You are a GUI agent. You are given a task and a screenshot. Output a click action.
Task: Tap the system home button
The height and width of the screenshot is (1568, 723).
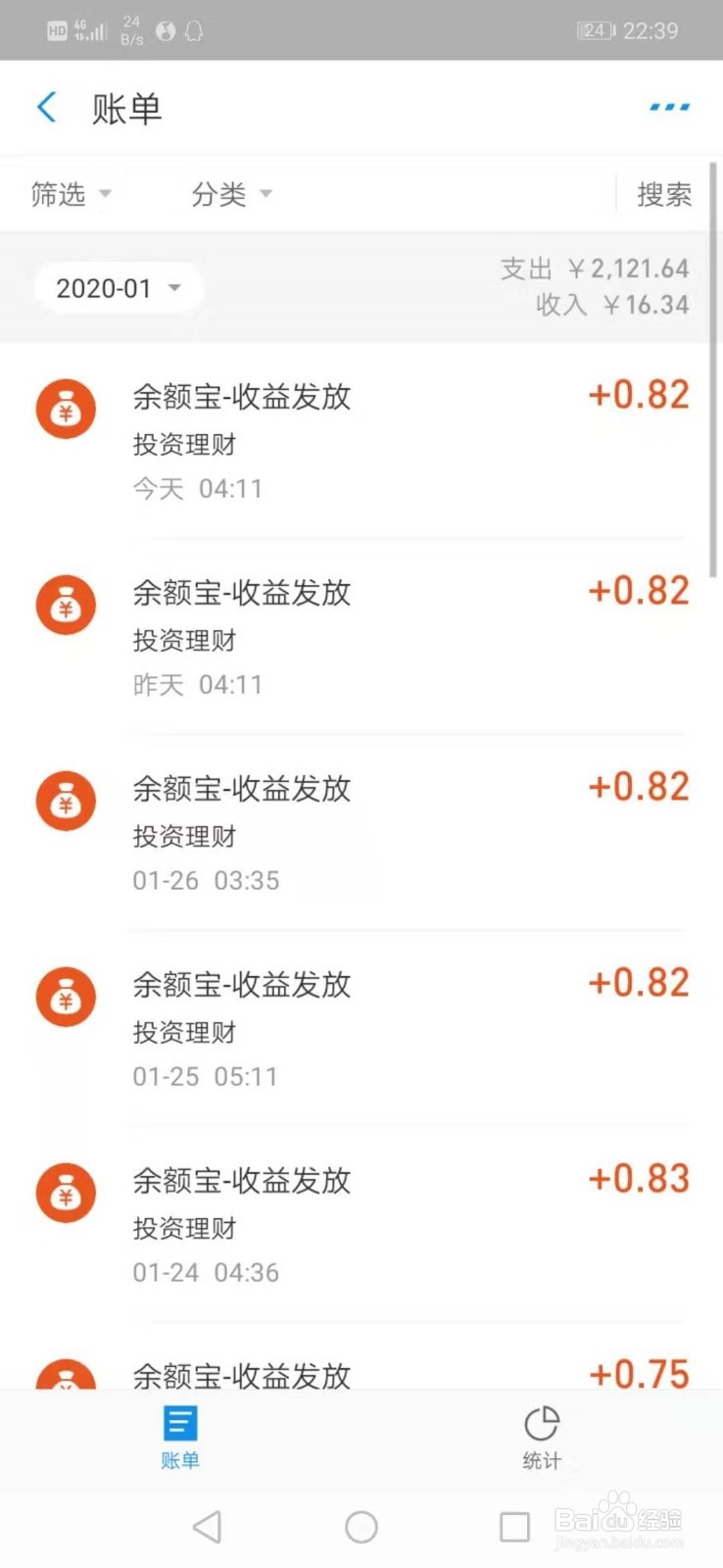pyautogui.click(x=361, y=1526)
